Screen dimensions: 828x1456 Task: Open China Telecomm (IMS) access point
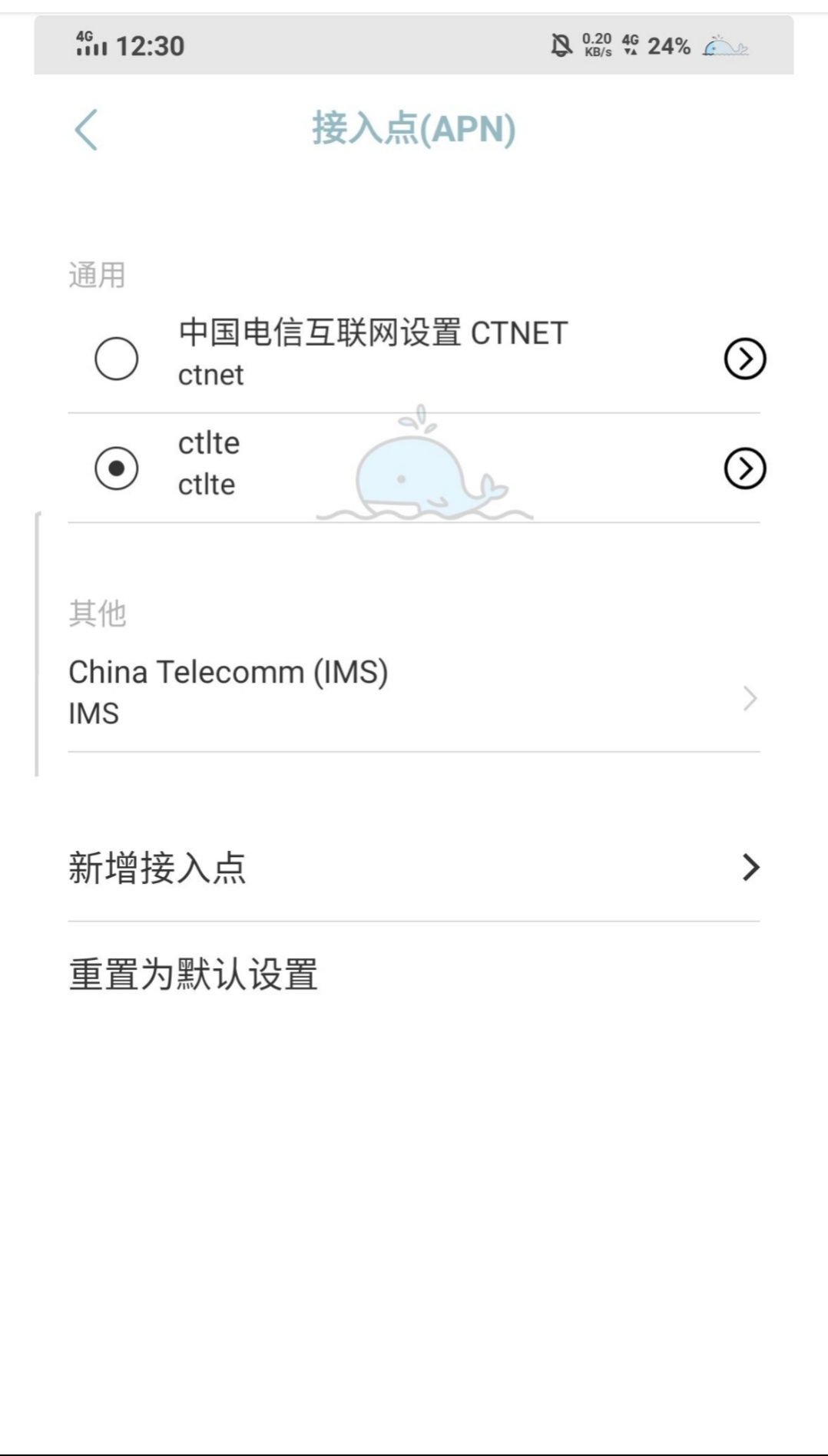(413, 693)
